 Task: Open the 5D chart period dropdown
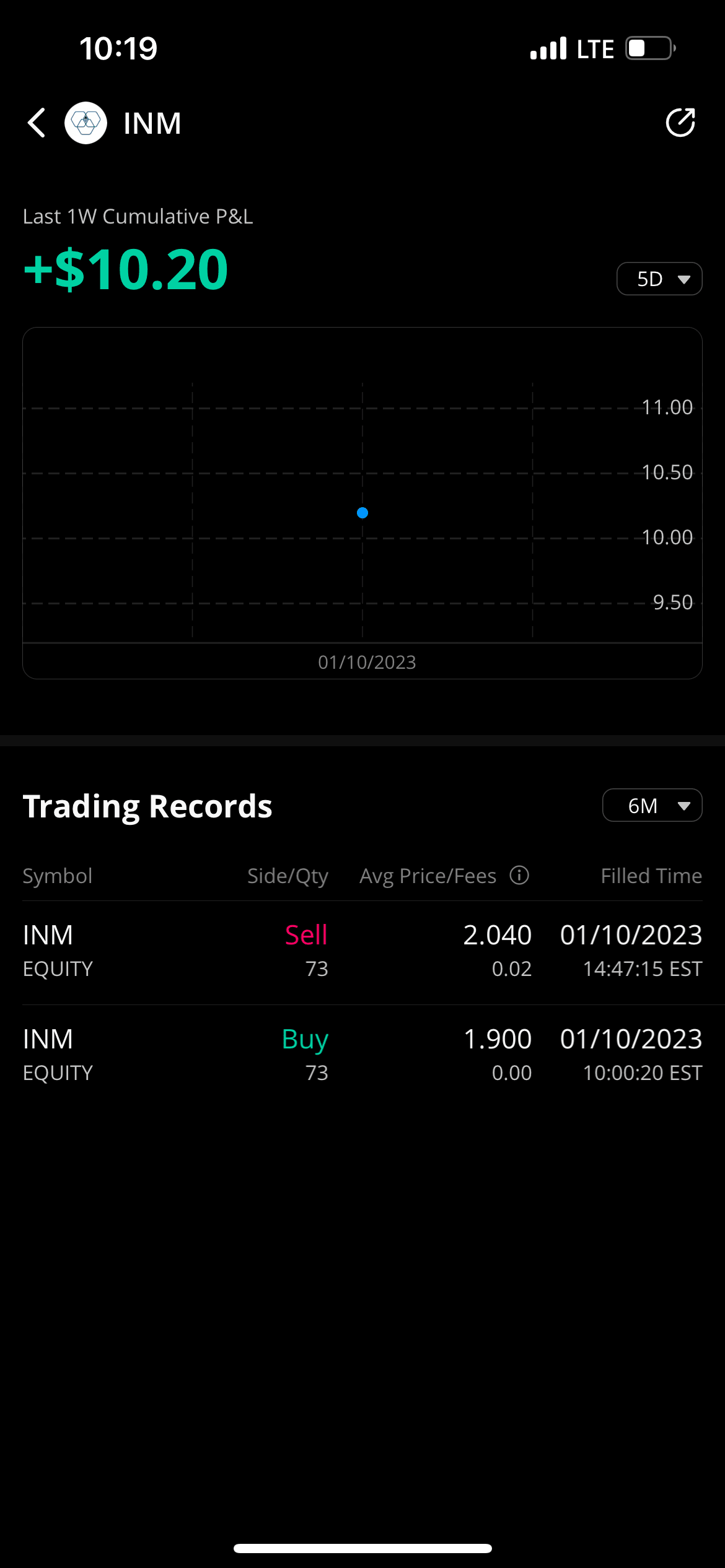[x=659, y=279]
